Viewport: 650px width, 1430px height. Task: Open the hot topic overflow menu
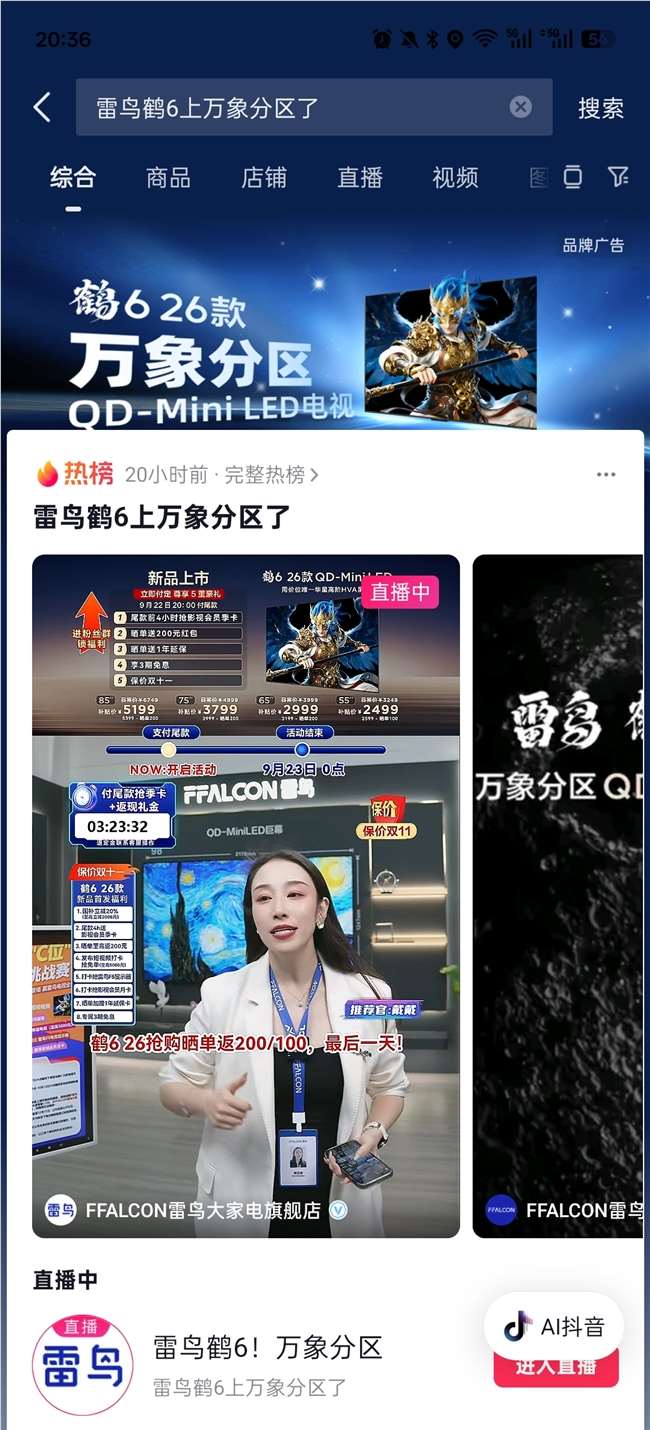(x=606, y=474)
